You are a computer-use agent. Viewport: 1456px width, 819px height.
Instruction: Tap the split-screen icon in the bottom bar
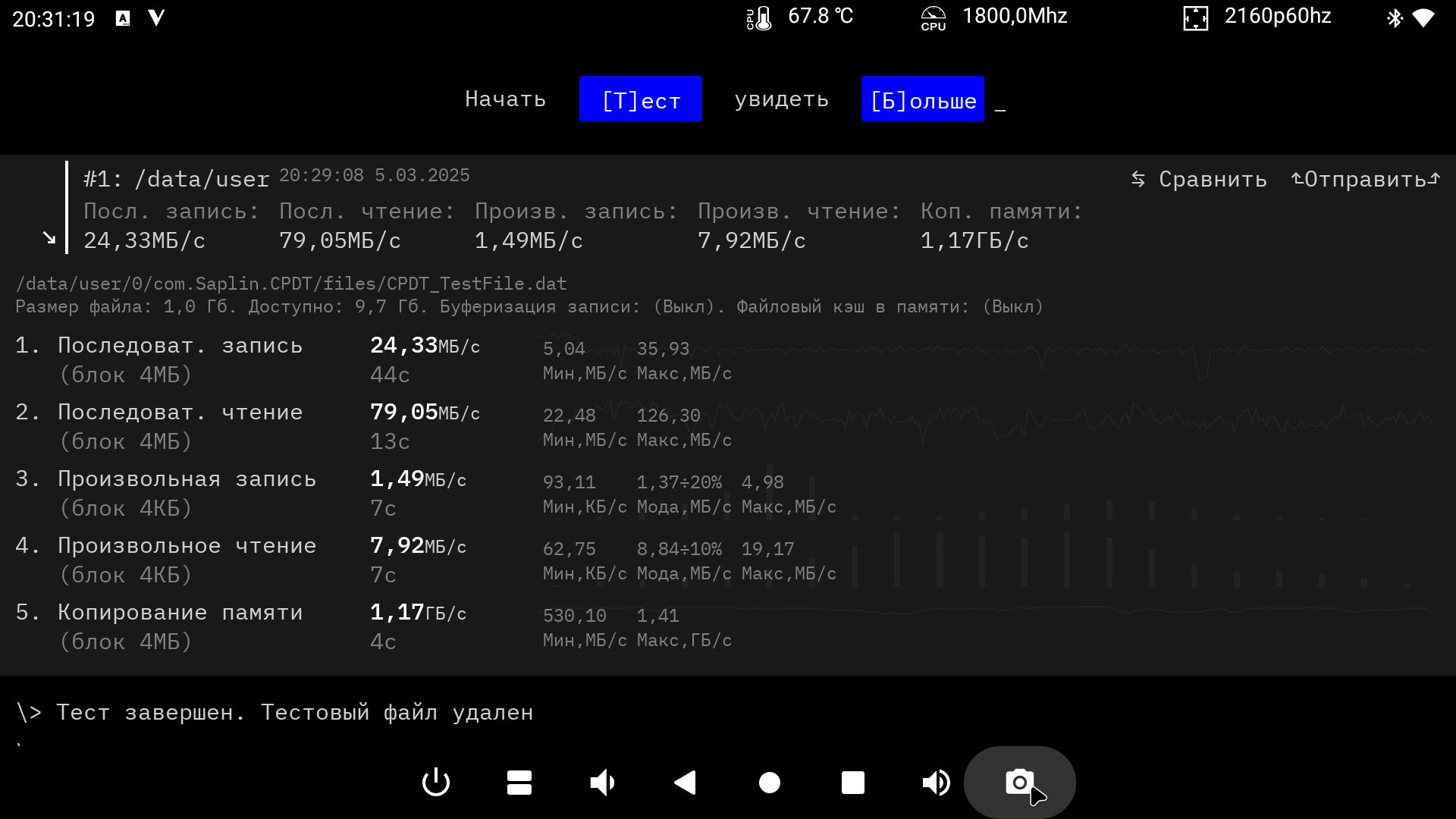[x=519, y=783]
